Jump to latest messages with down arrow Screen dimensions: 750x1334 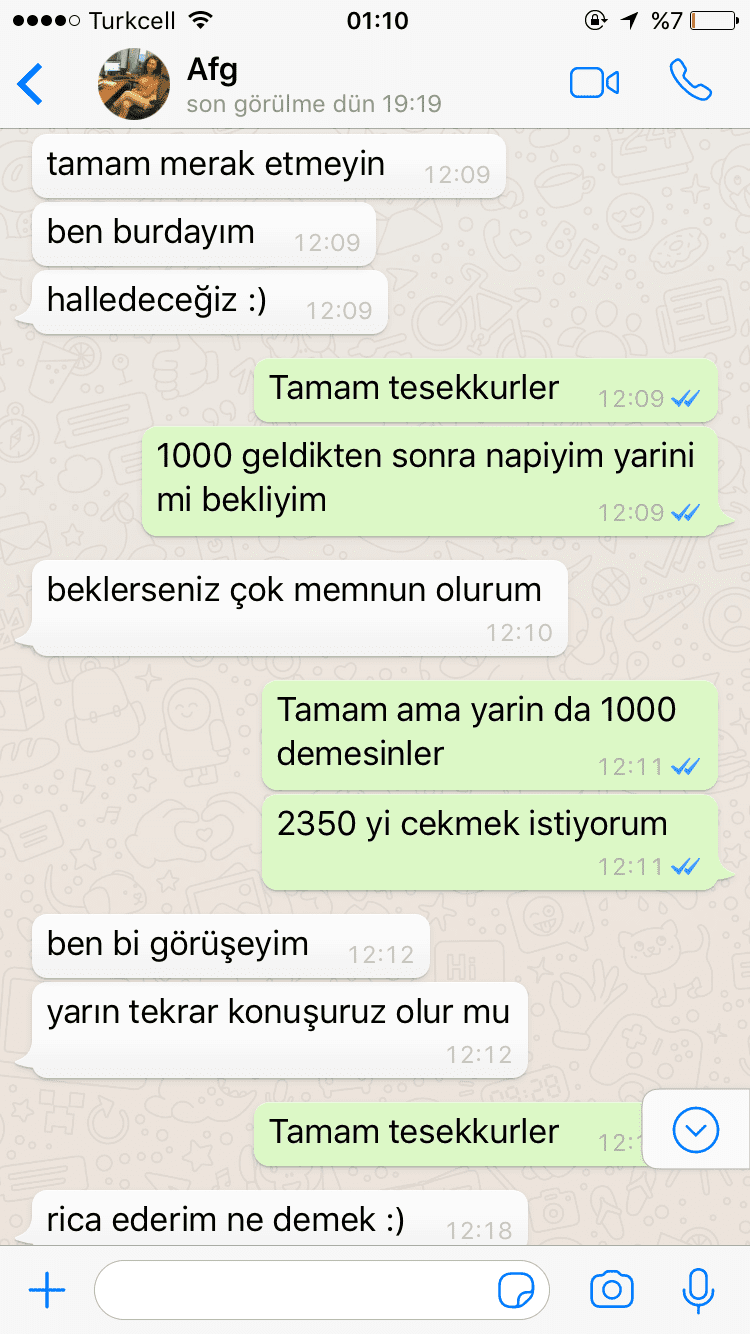coord(696,1130)
